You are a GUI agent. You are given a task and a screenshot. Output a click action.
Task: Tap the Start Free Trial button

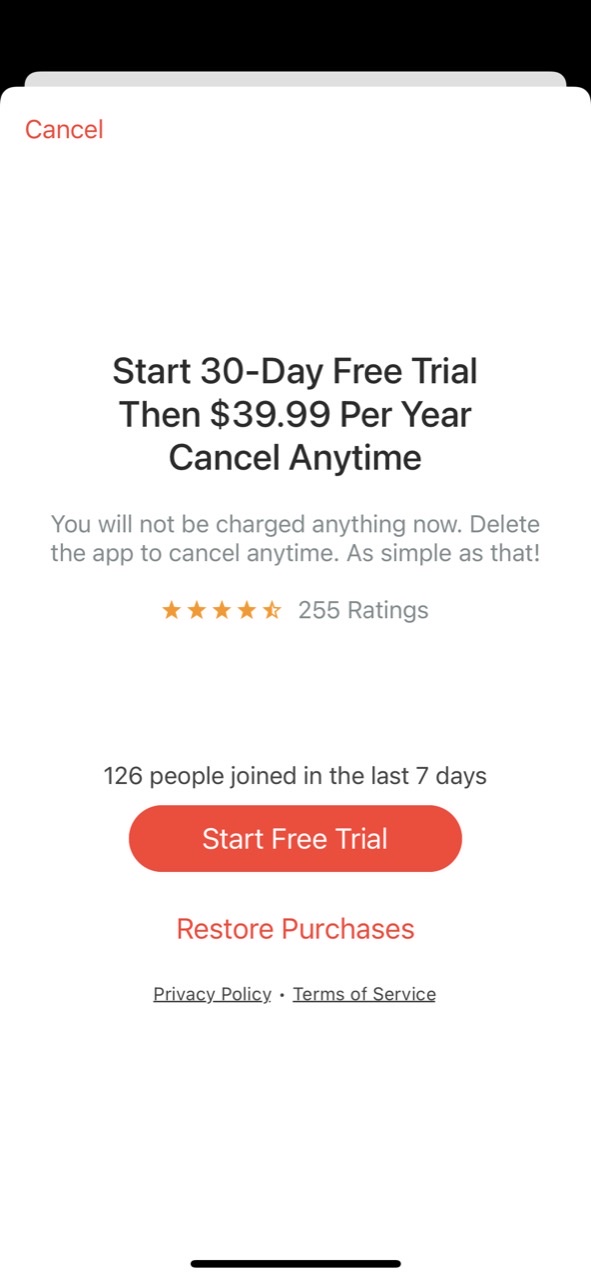tap(295, 838)
